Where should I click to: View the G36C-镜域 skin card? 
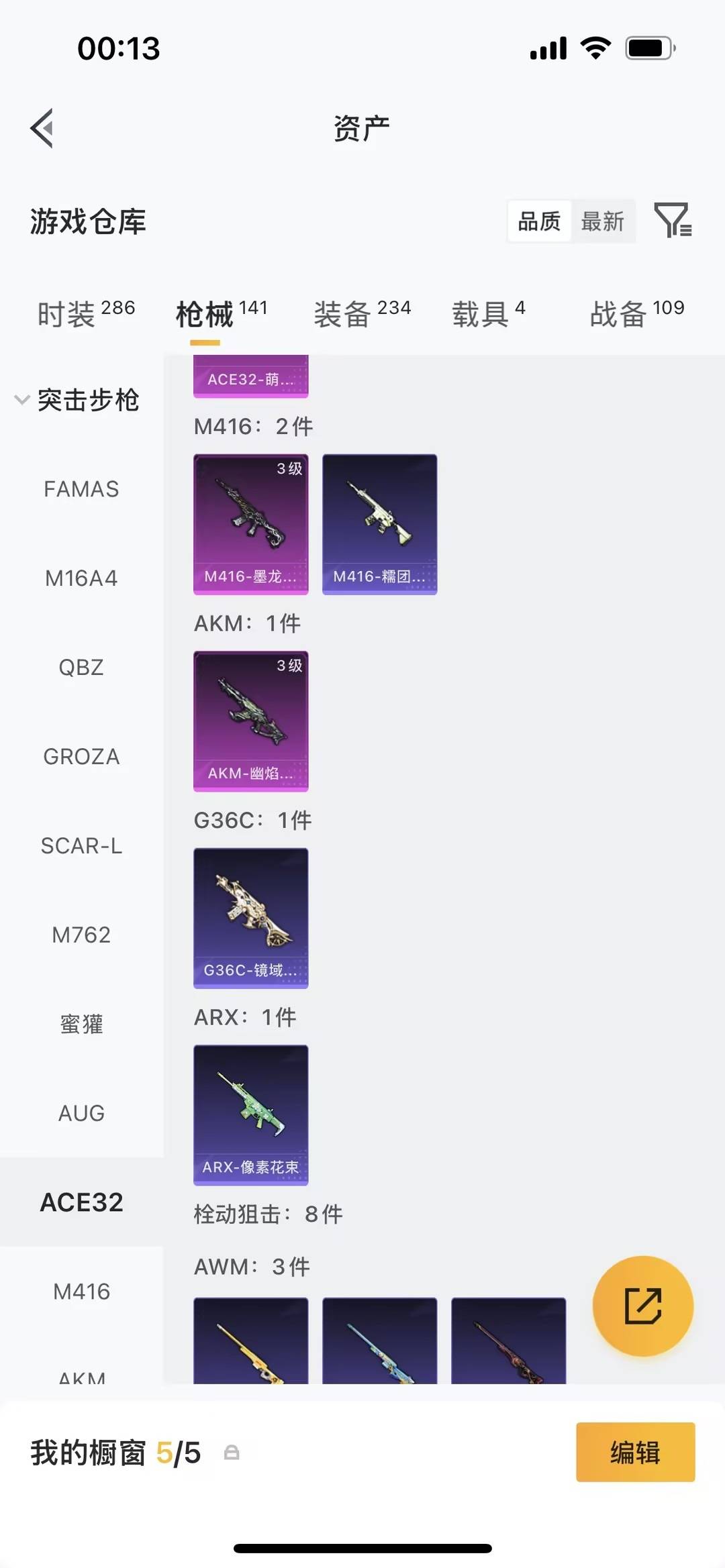point(251,918)
